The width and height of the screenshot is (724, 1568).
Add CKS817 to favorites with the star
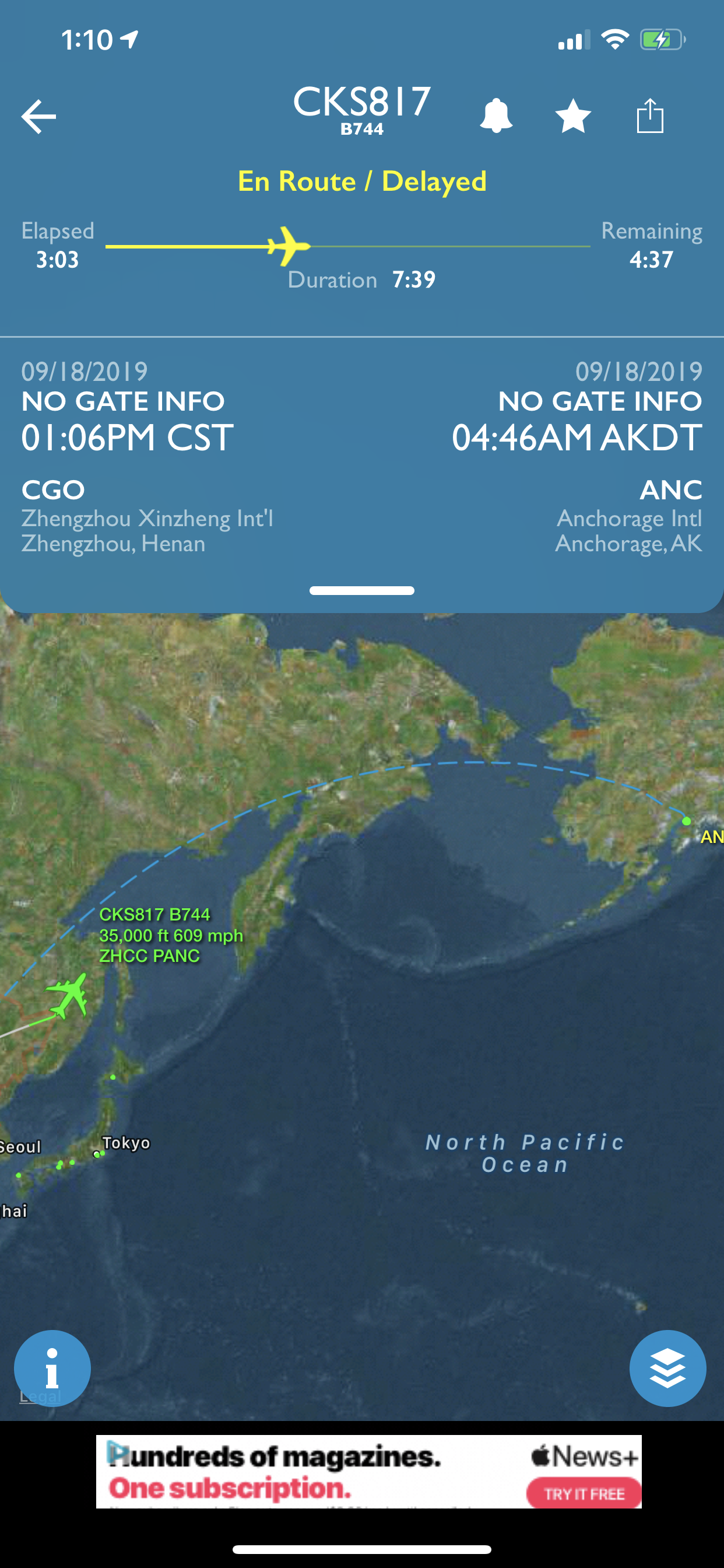(573, 116)
